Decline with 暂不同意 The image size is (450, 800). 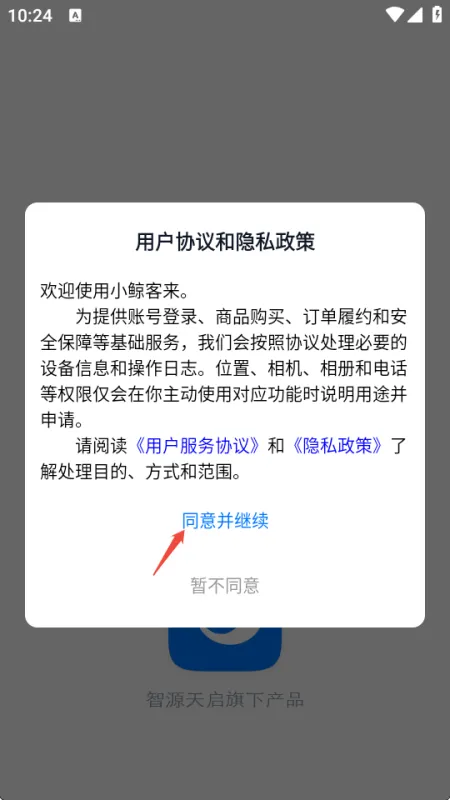225,585
